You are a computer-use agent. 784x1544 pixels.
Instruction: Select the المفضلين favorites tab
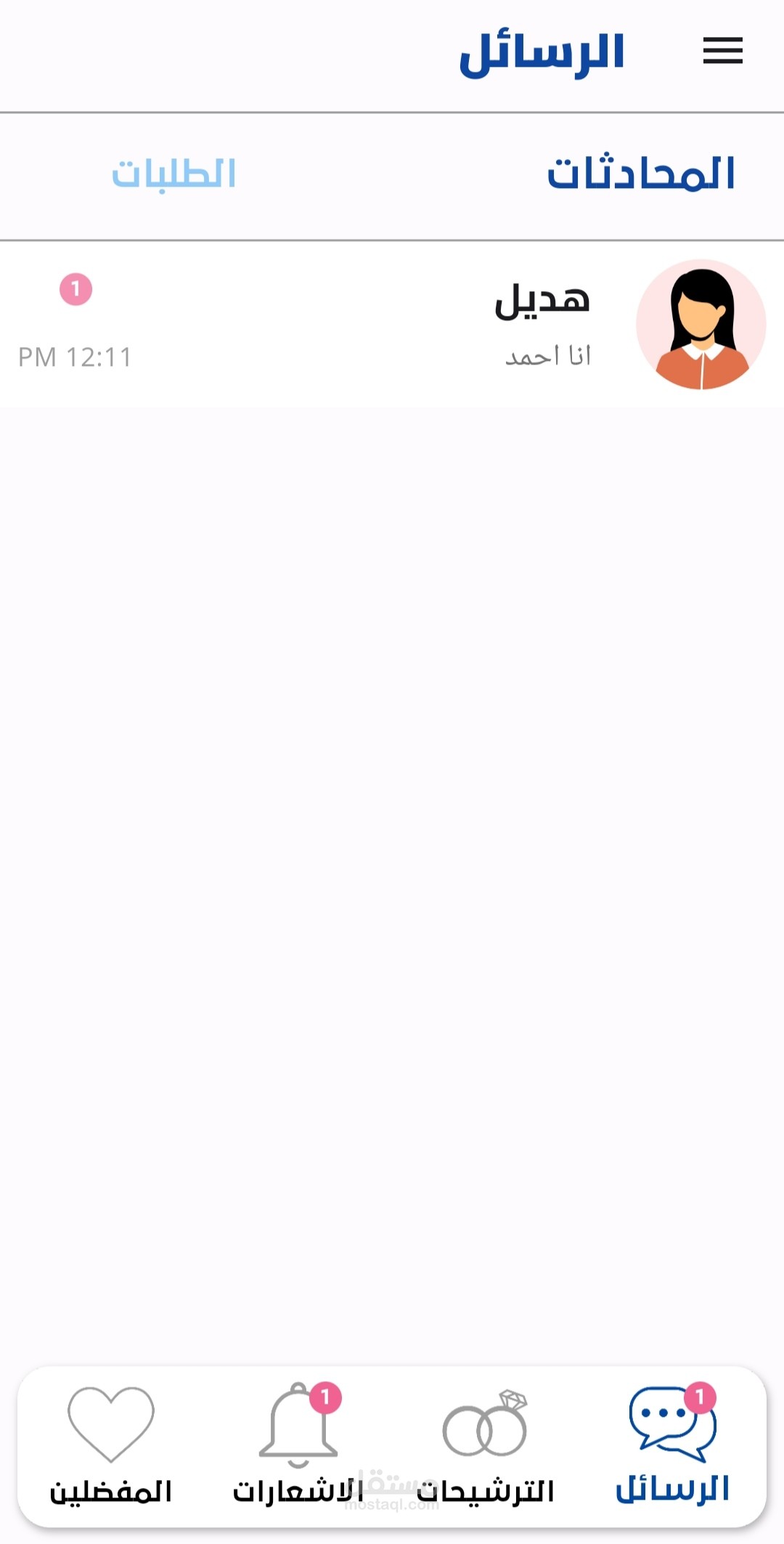coord(111,1445)
